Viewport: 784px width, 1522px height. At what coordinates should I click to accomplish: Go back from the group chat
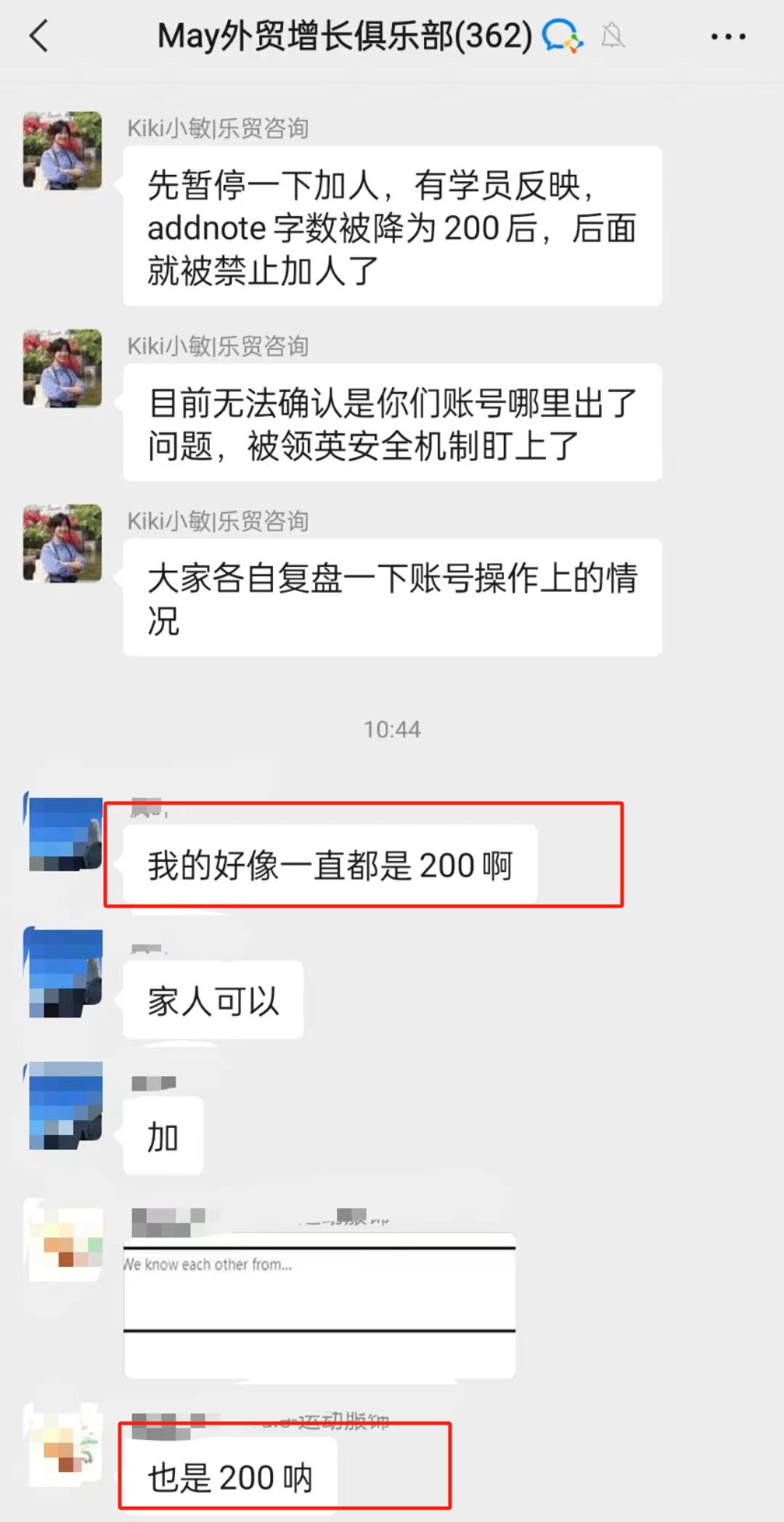click(39, 36)
